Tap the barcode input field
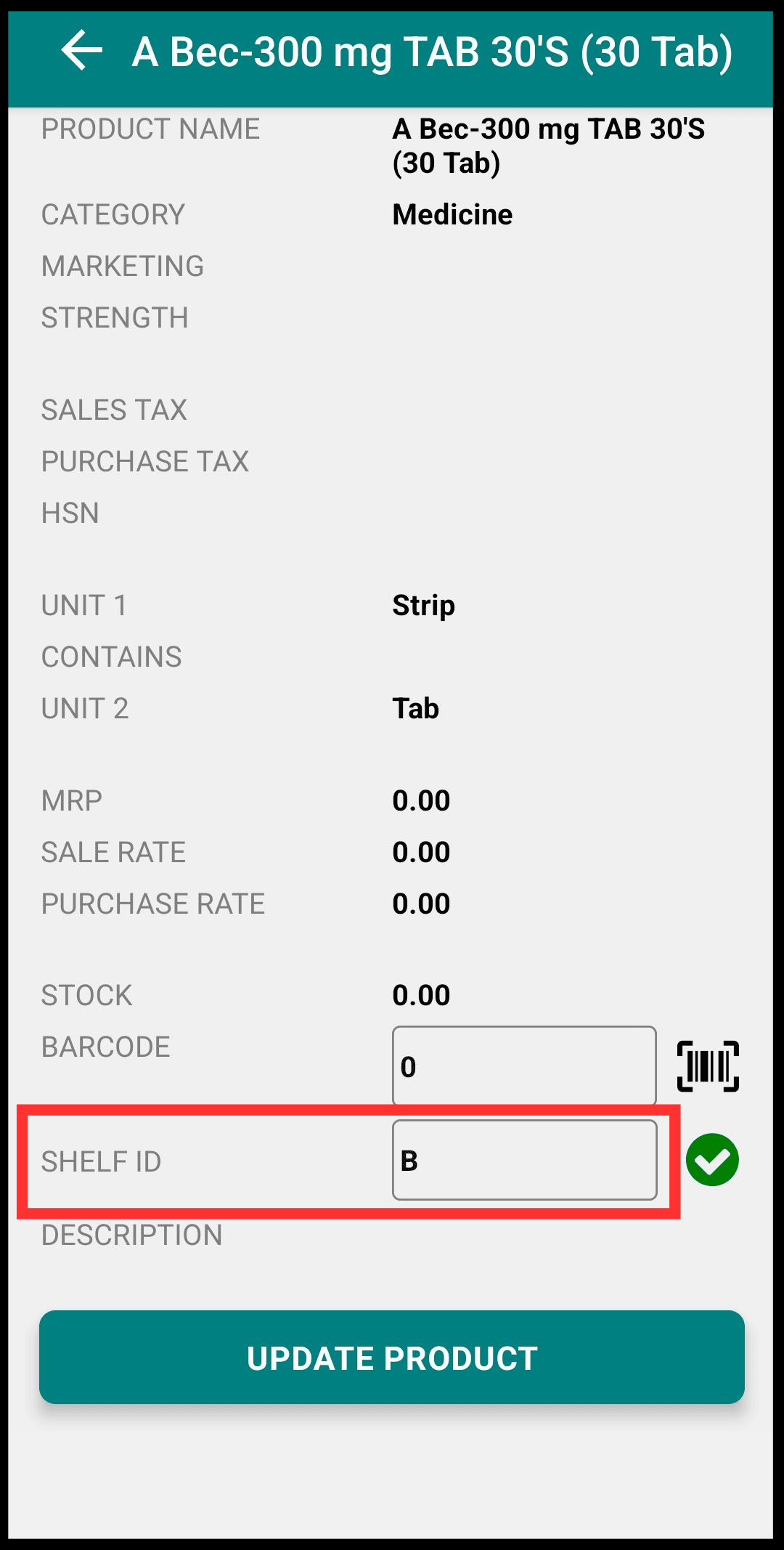This screenshot has height=1550, width=784. (524, 1066)
